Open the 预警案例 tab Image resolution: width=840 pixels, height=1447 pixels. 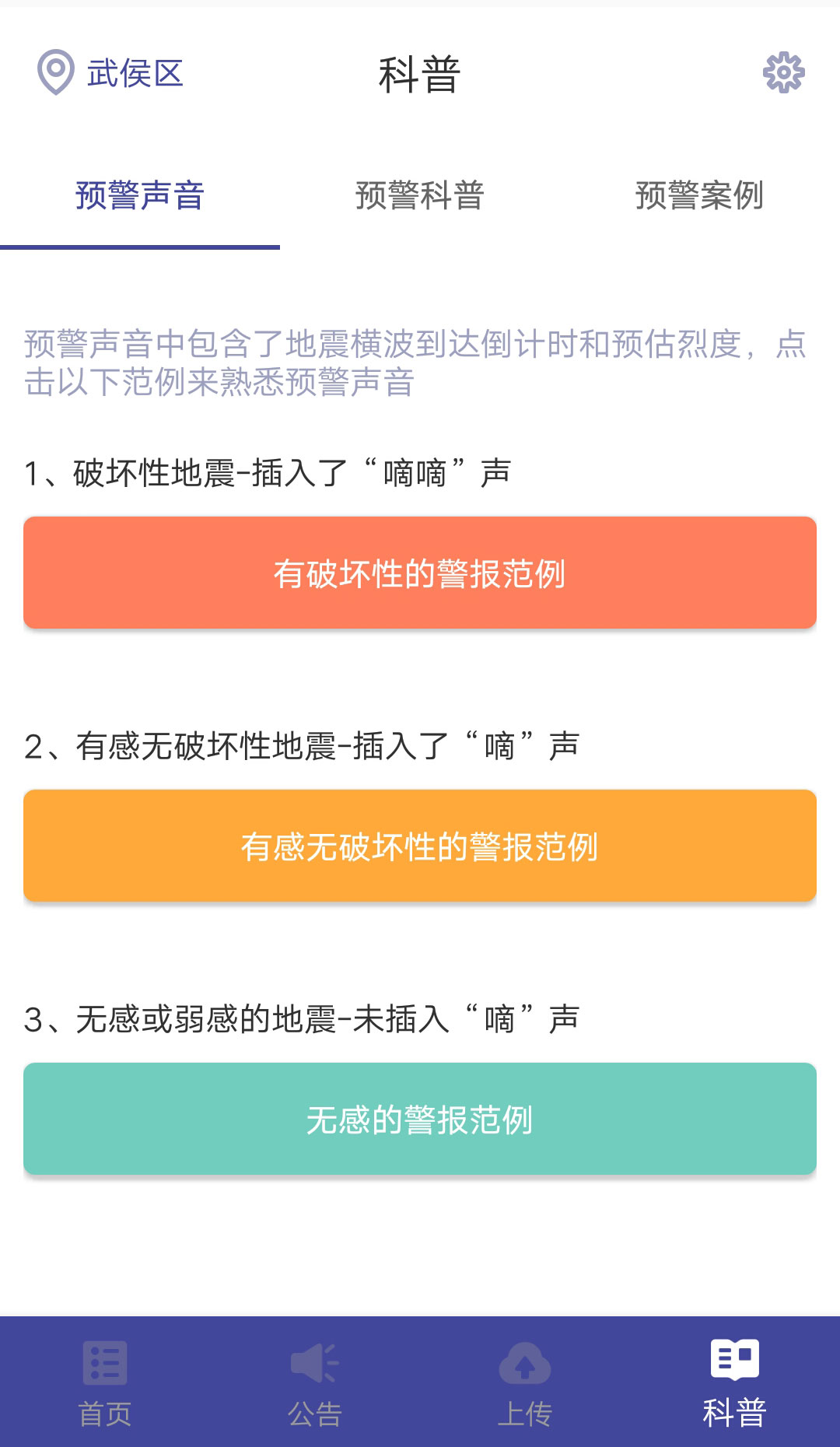click(700, 197)
